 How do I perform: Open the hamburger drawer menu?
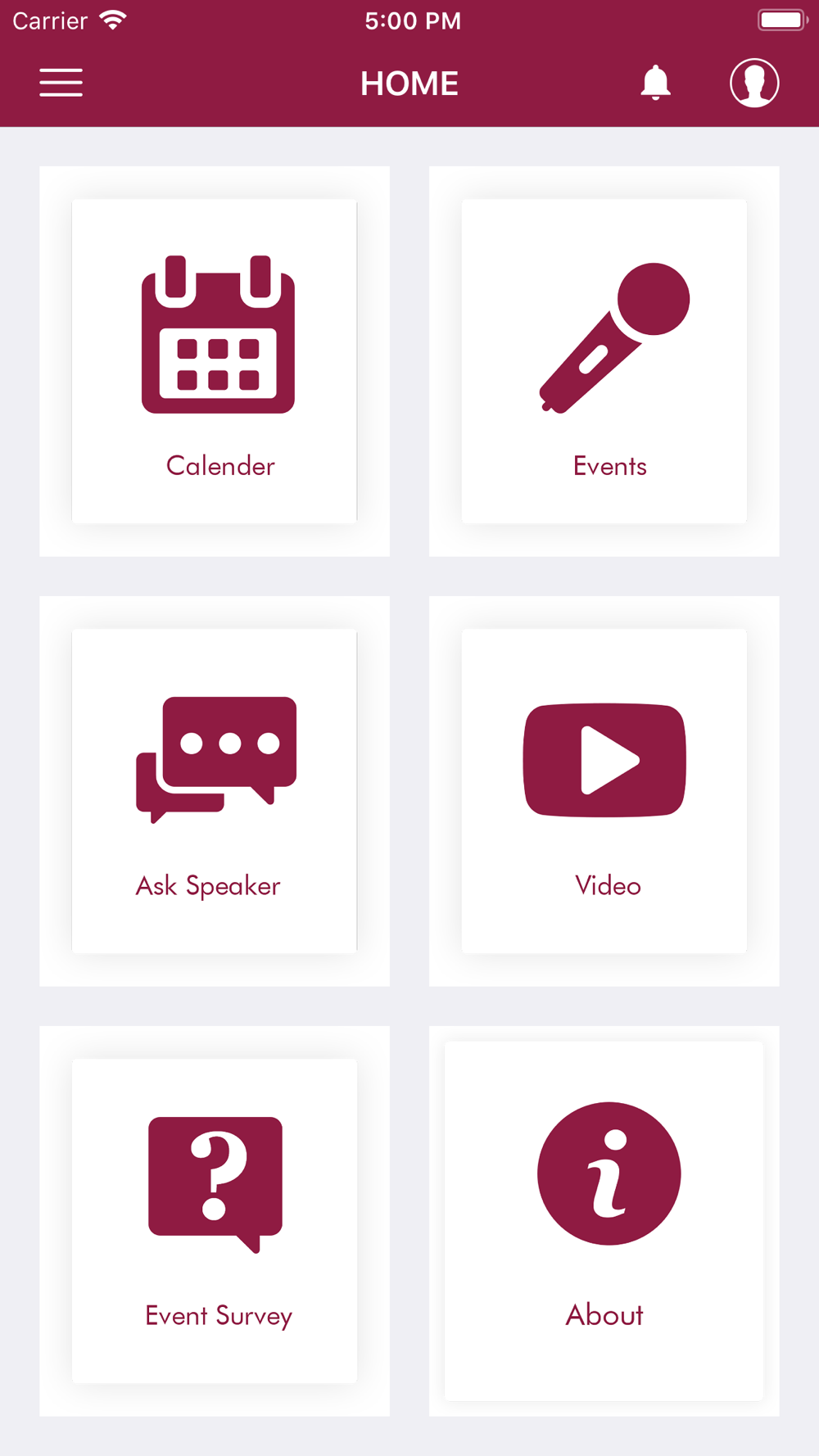[61, 83]
